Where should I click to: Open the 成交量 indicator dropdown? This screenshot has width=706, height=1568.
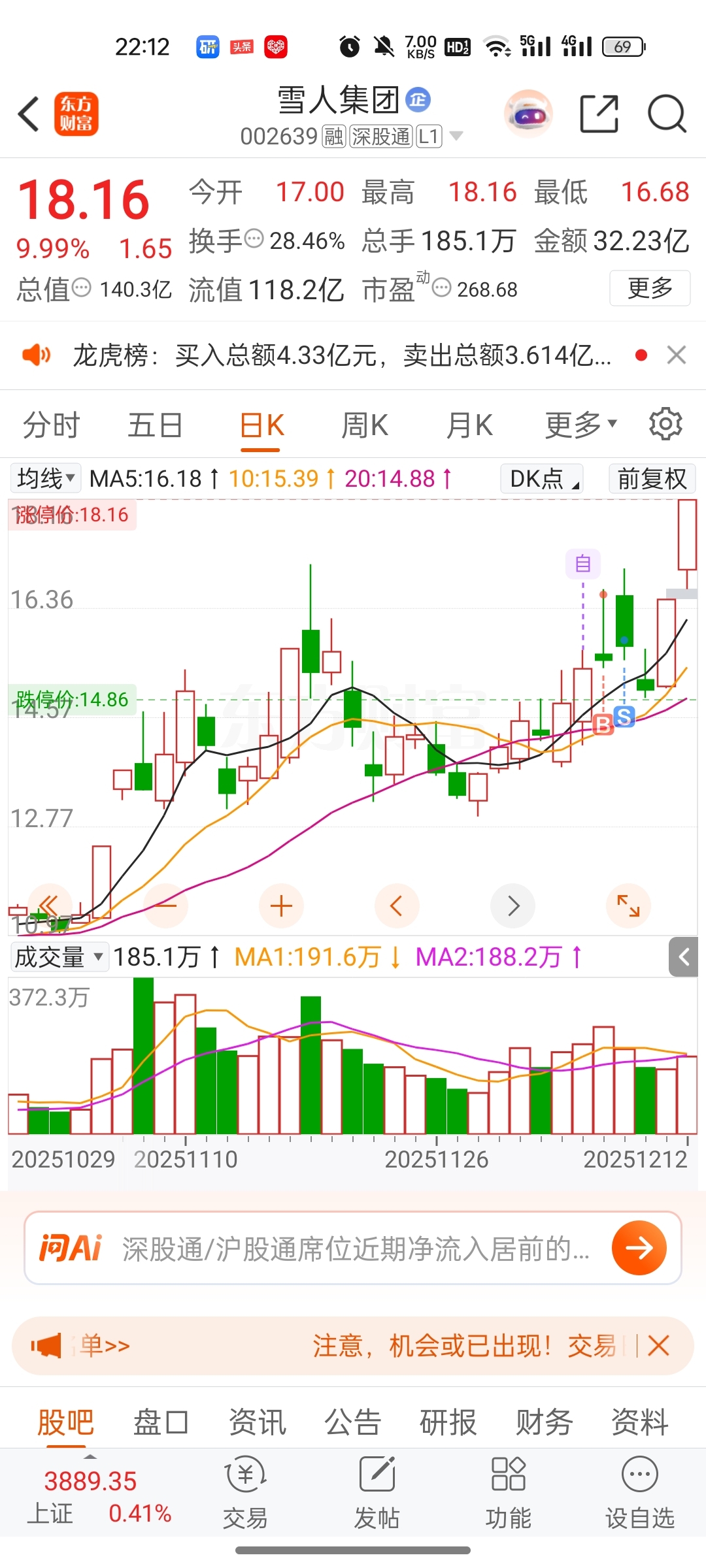click(x=59, y=957)
